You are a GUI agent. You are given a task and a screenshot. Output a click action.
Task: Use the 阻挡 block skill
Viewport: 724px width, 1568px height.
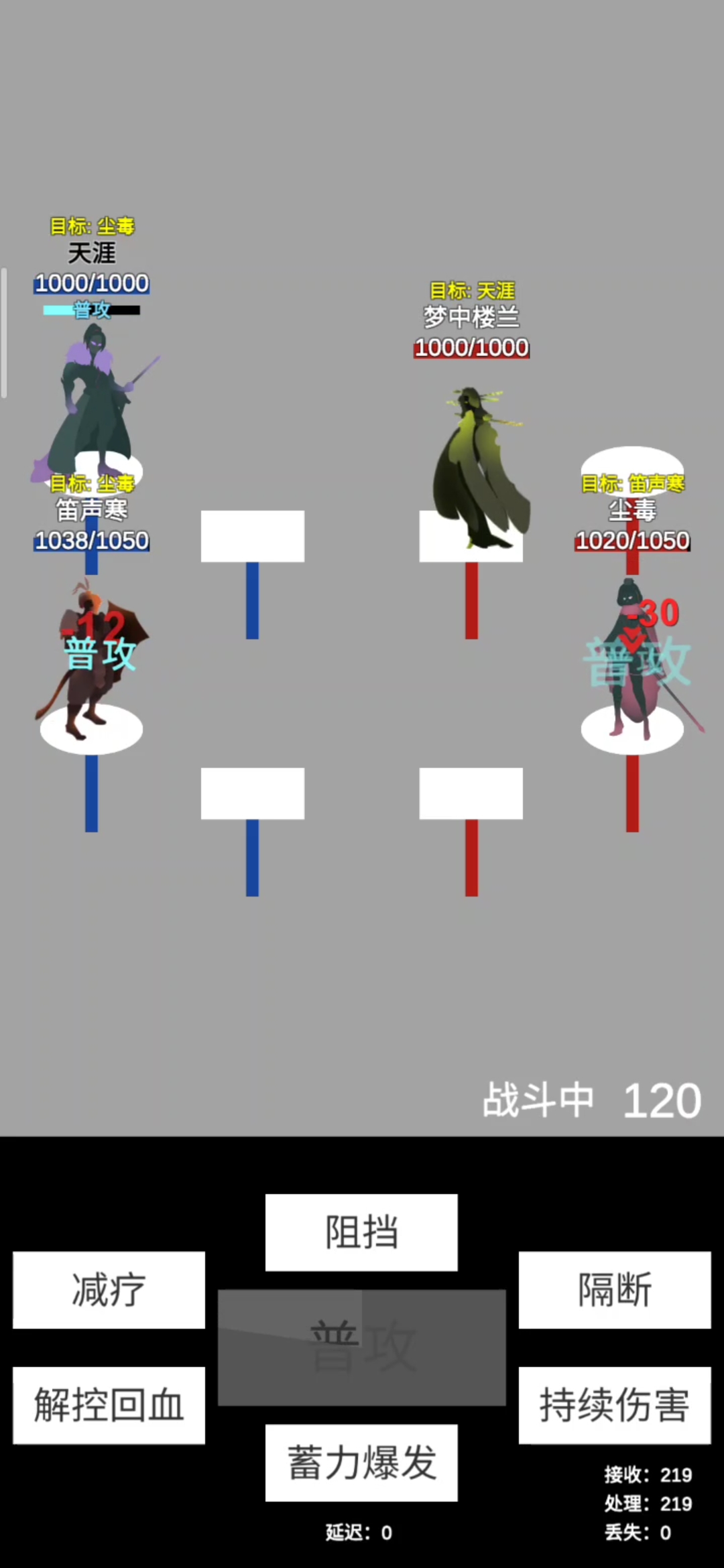click(x=361, y=1232)
